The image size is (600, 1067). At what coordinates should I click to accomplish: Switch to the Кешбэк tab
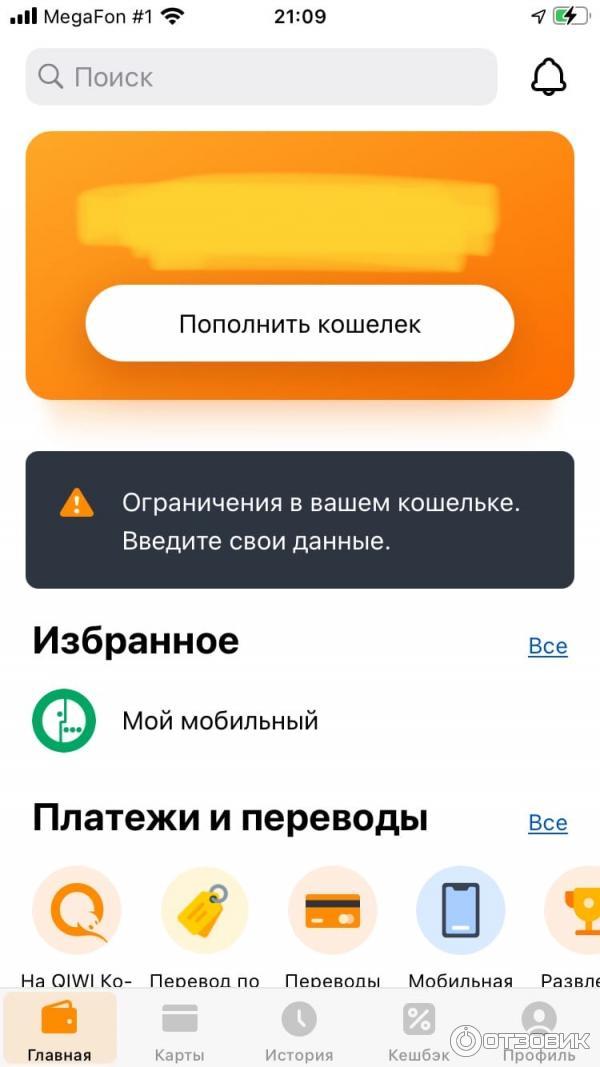pos(418,1030)
